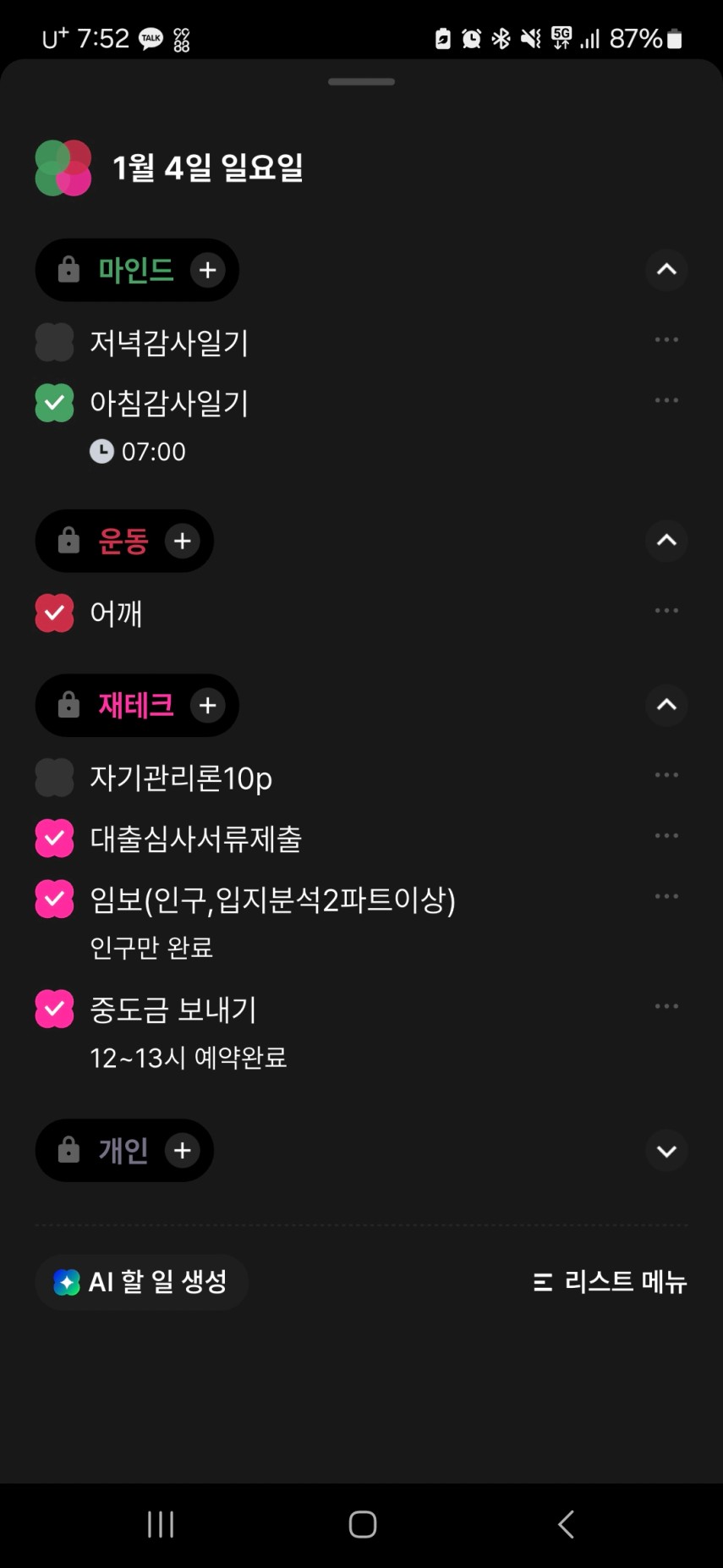Collapse the 운동 category
723x1568 pixels.
(666, 541)
